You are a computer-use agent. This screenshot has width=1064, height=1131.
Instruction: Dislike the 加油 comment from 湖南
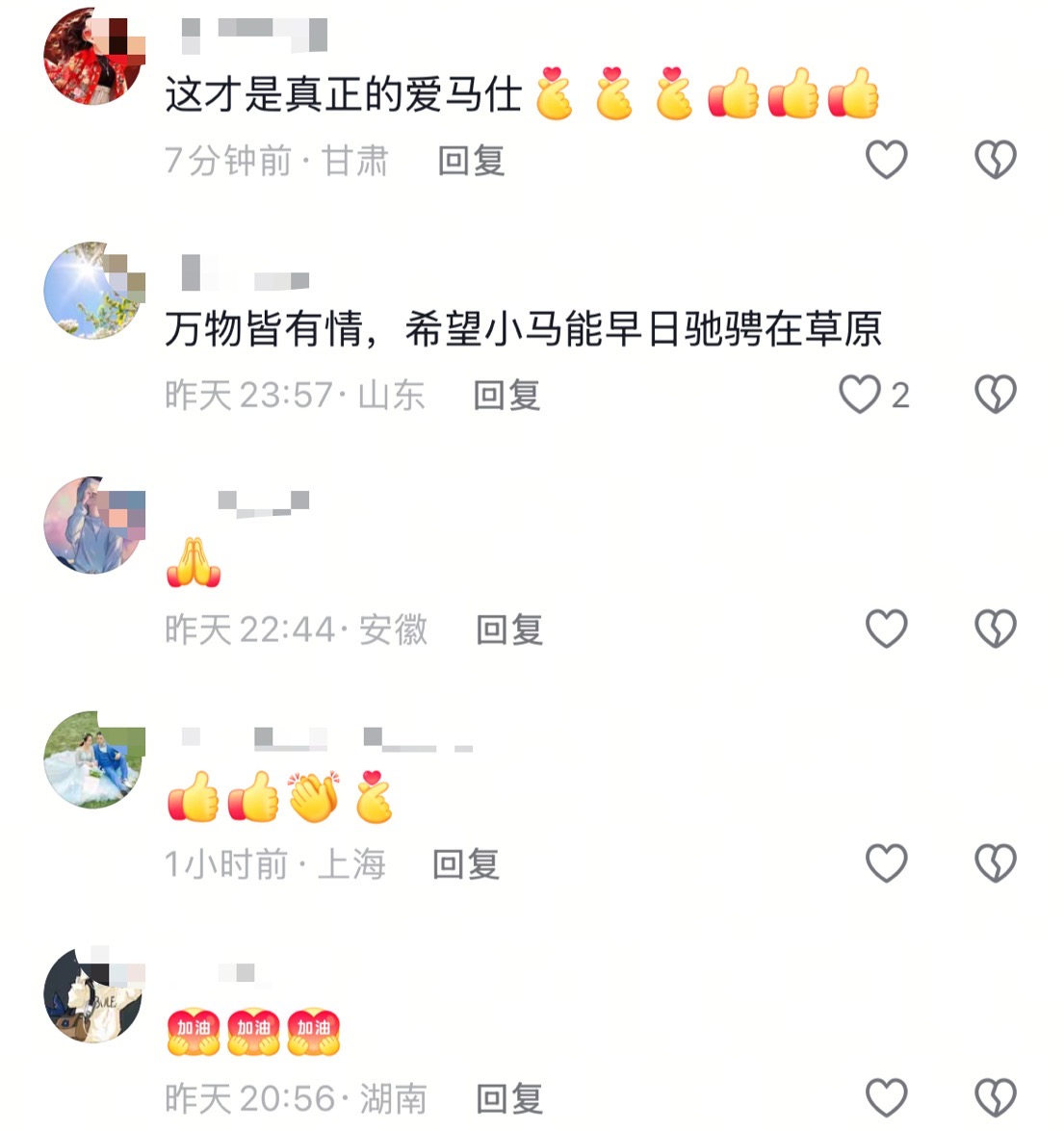(x=995, y=1097)
